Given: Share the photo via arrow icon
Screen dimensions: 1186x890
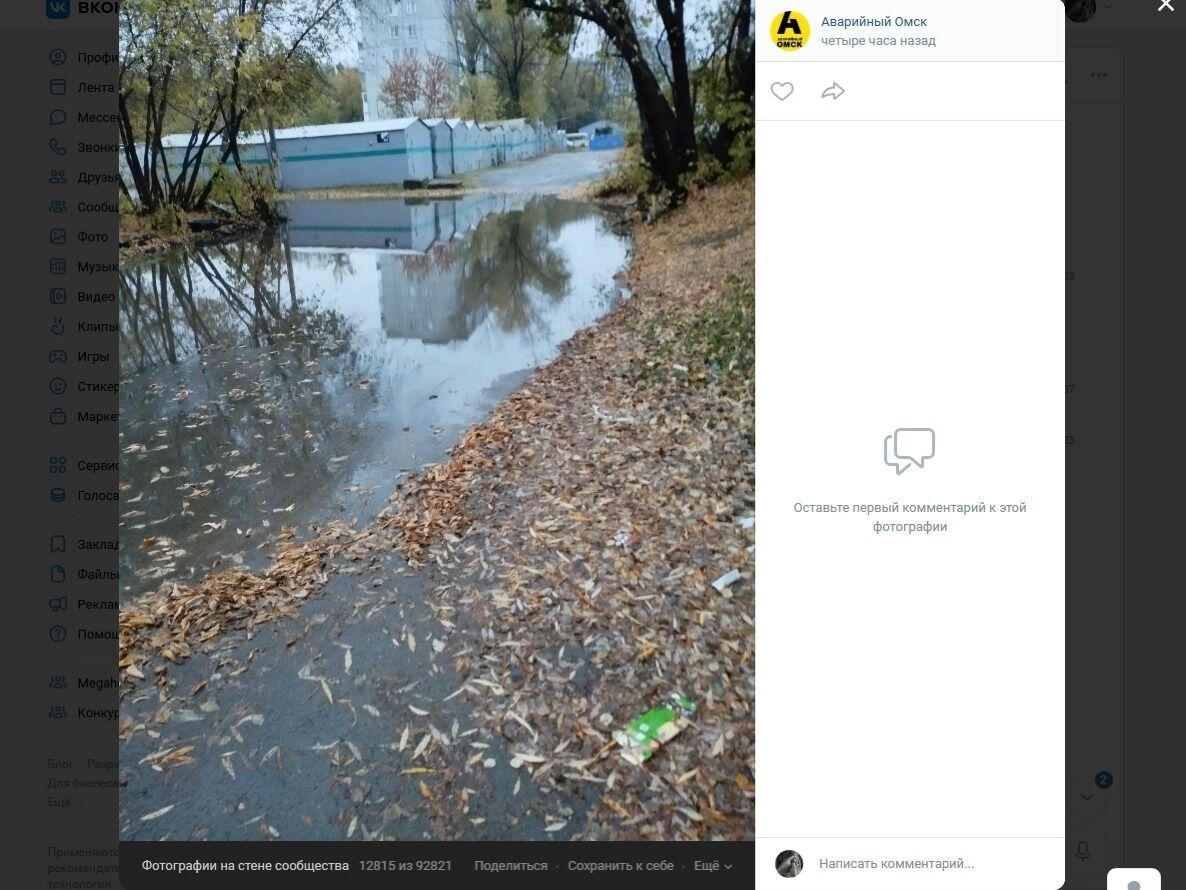Looking at the screenshot, I should [x=833, y=91].
